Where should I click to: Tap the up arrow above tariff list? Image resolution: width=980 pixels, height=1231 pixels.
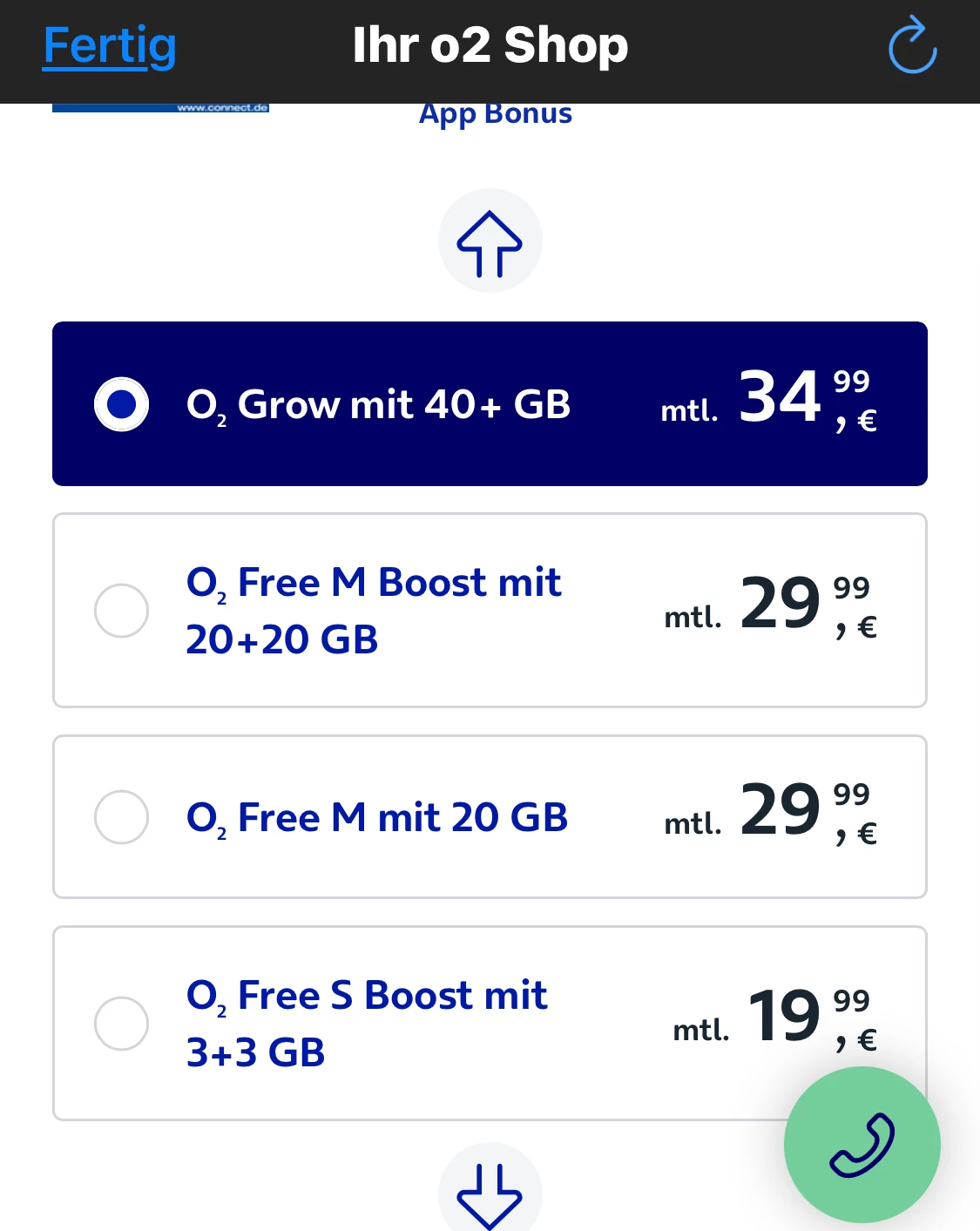(490, 241)
